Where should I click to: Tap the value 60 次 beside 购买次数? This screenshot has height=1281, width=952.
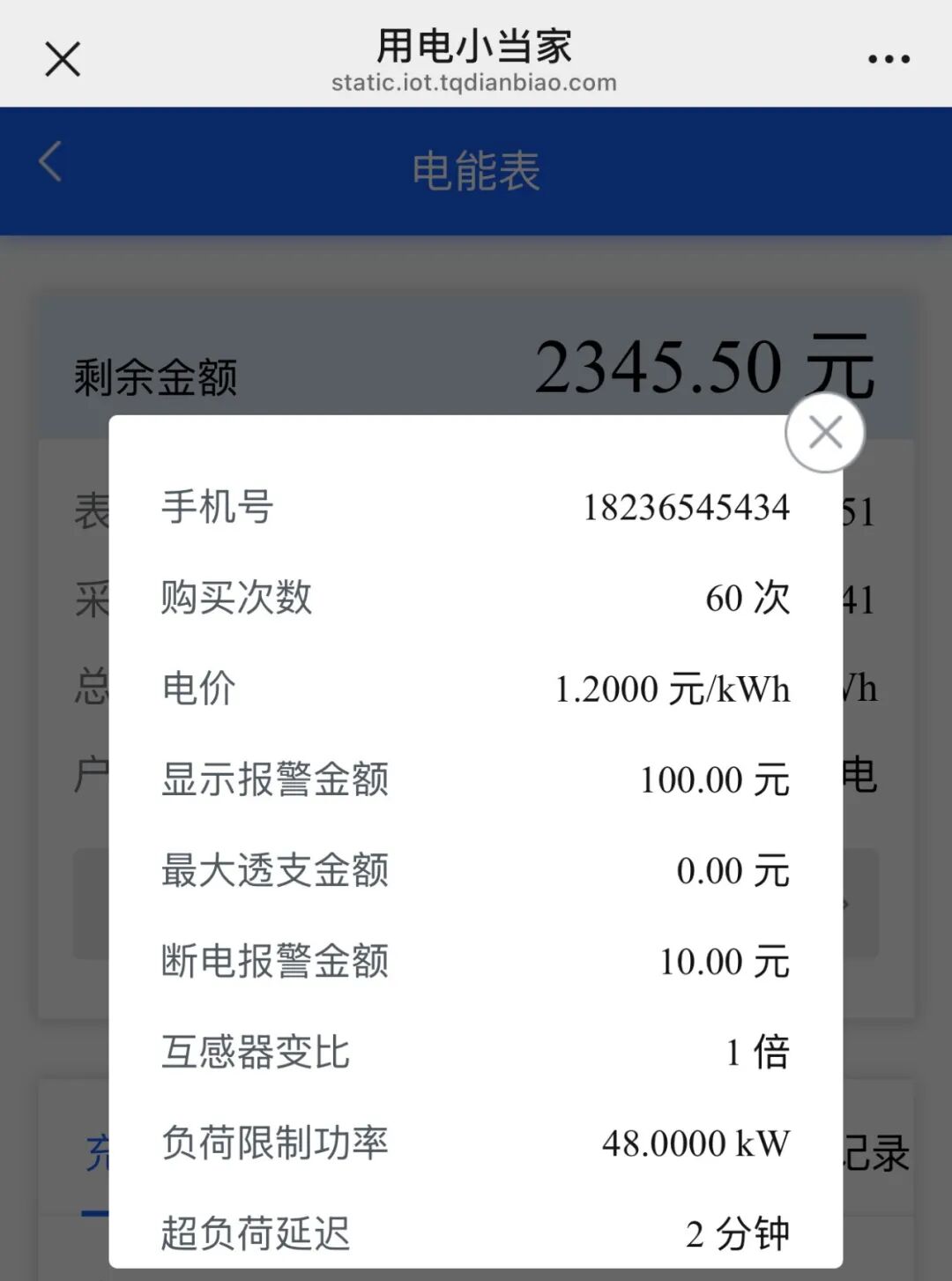(x=747, y=599)
